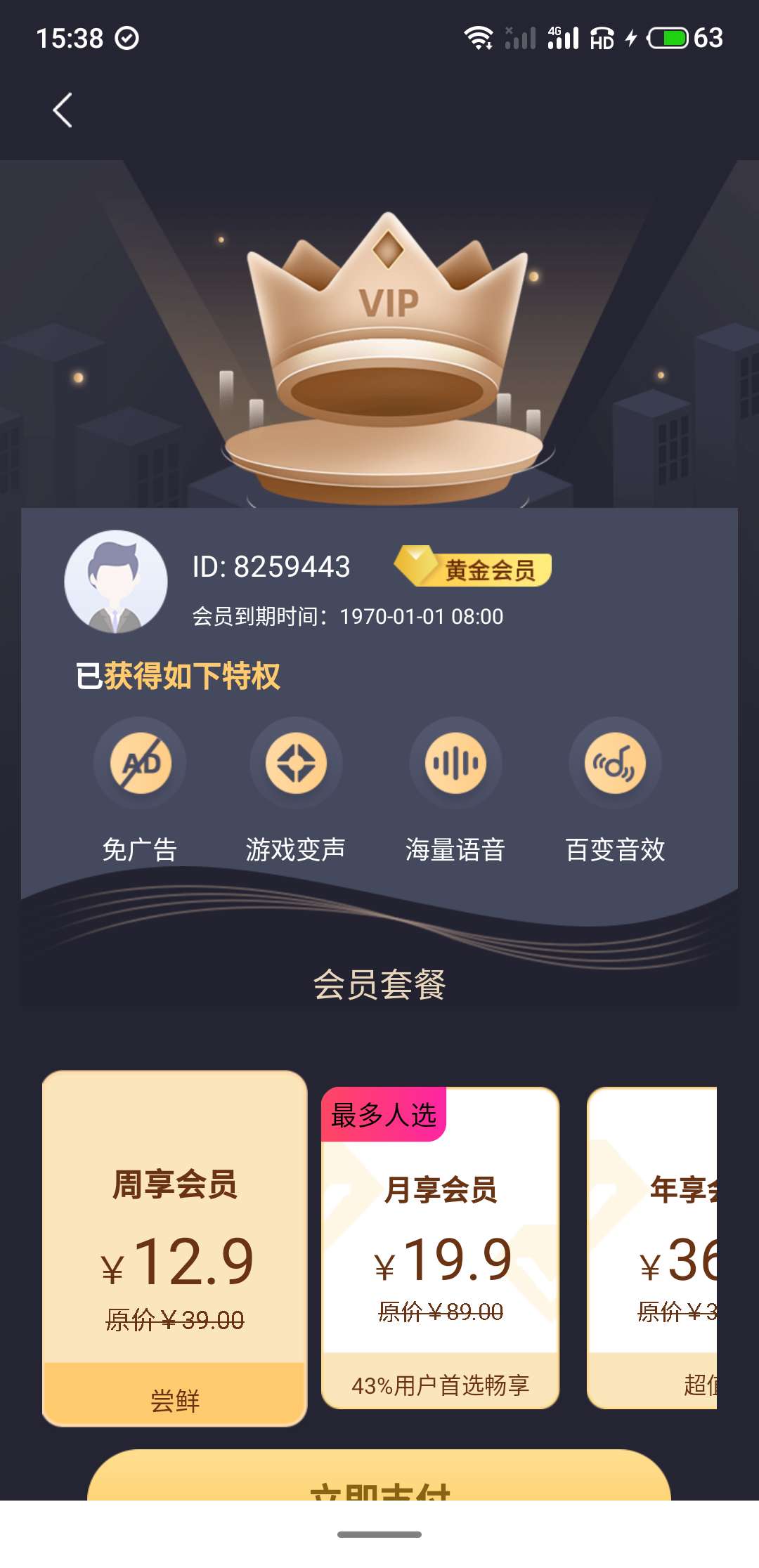Choose the 月享会员 monthly plan
This screenshot has width=759, height=1568.
440,1247
